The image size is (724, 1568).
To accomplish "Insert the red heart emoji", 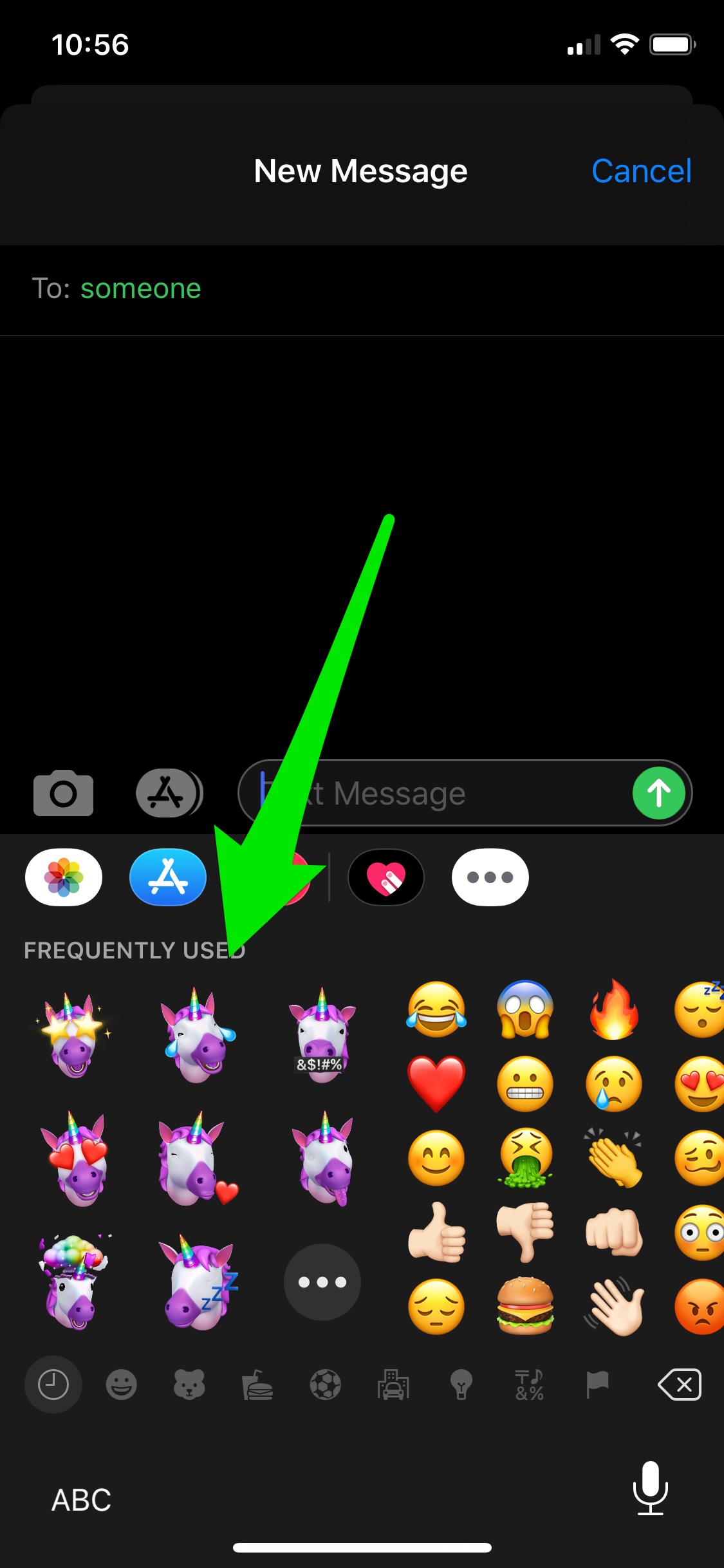I will (x=436, y=1084).
